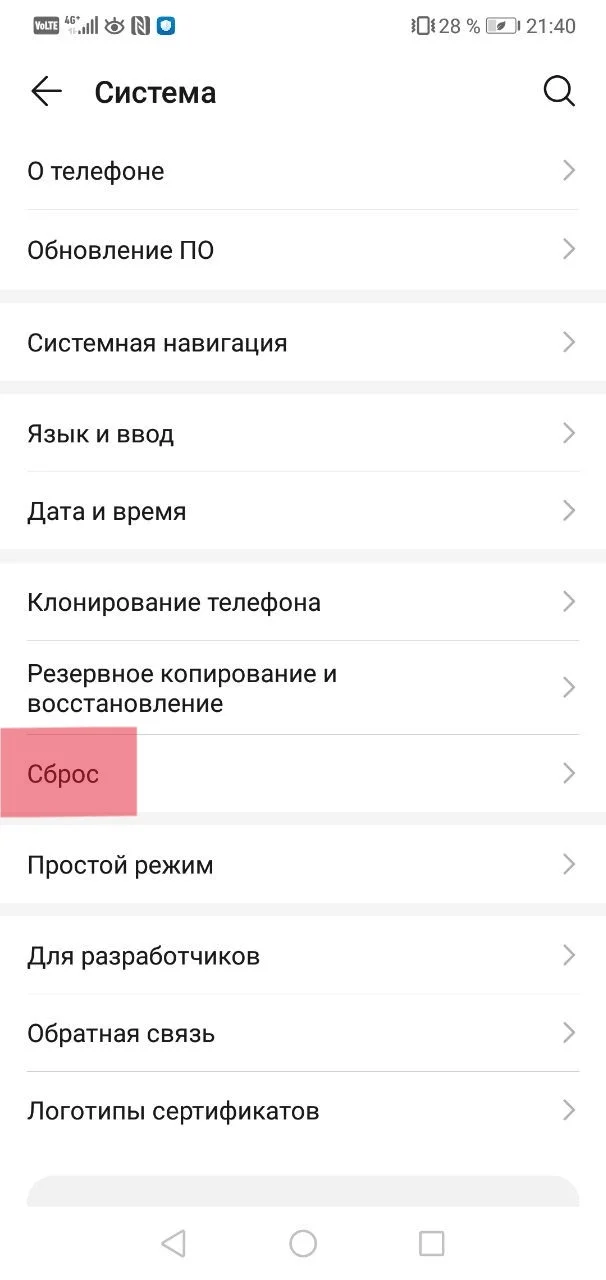
Task: Tap the system home button
Action: pyautogui.click(x=303, y=1243)
